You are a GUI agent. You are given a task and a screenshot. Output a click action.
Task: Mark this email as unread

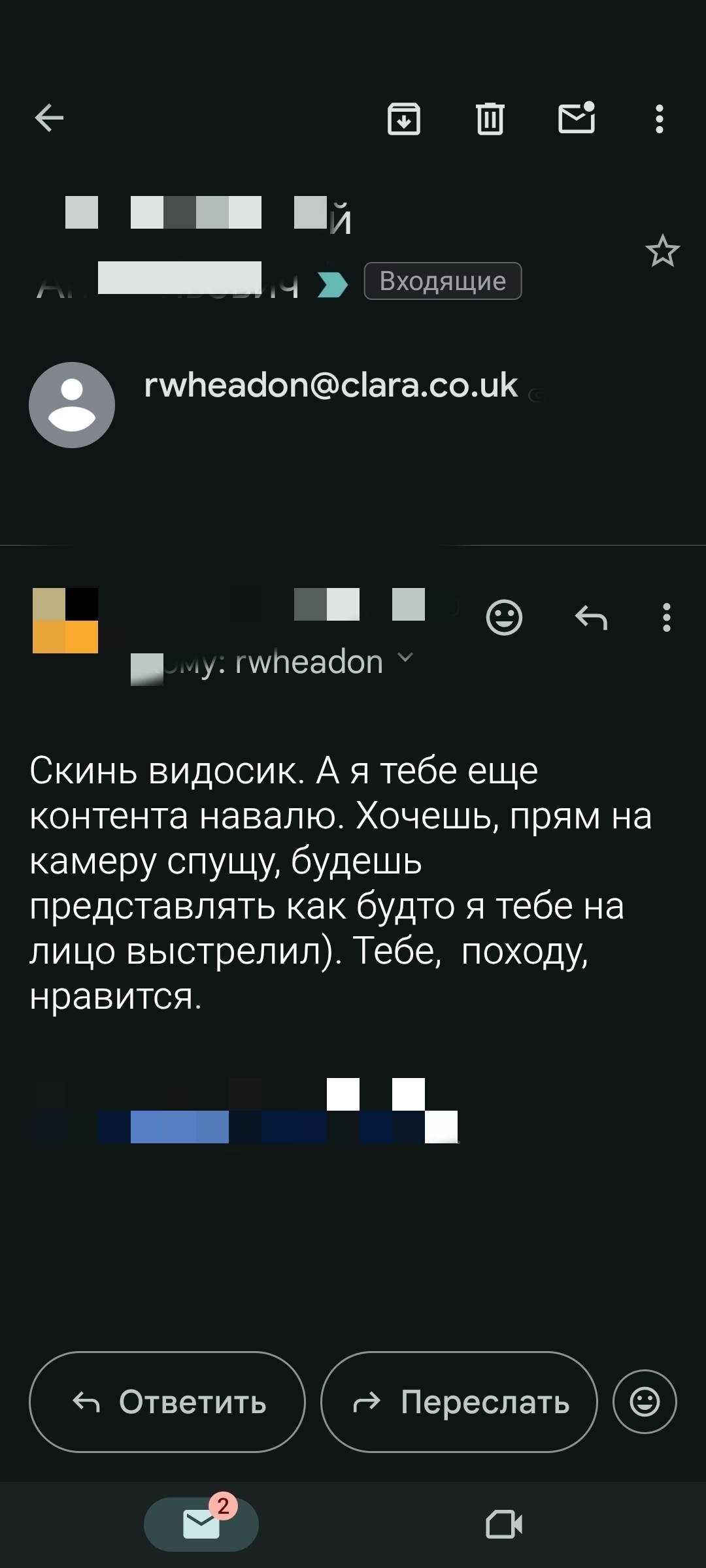(x=576, y=119)
